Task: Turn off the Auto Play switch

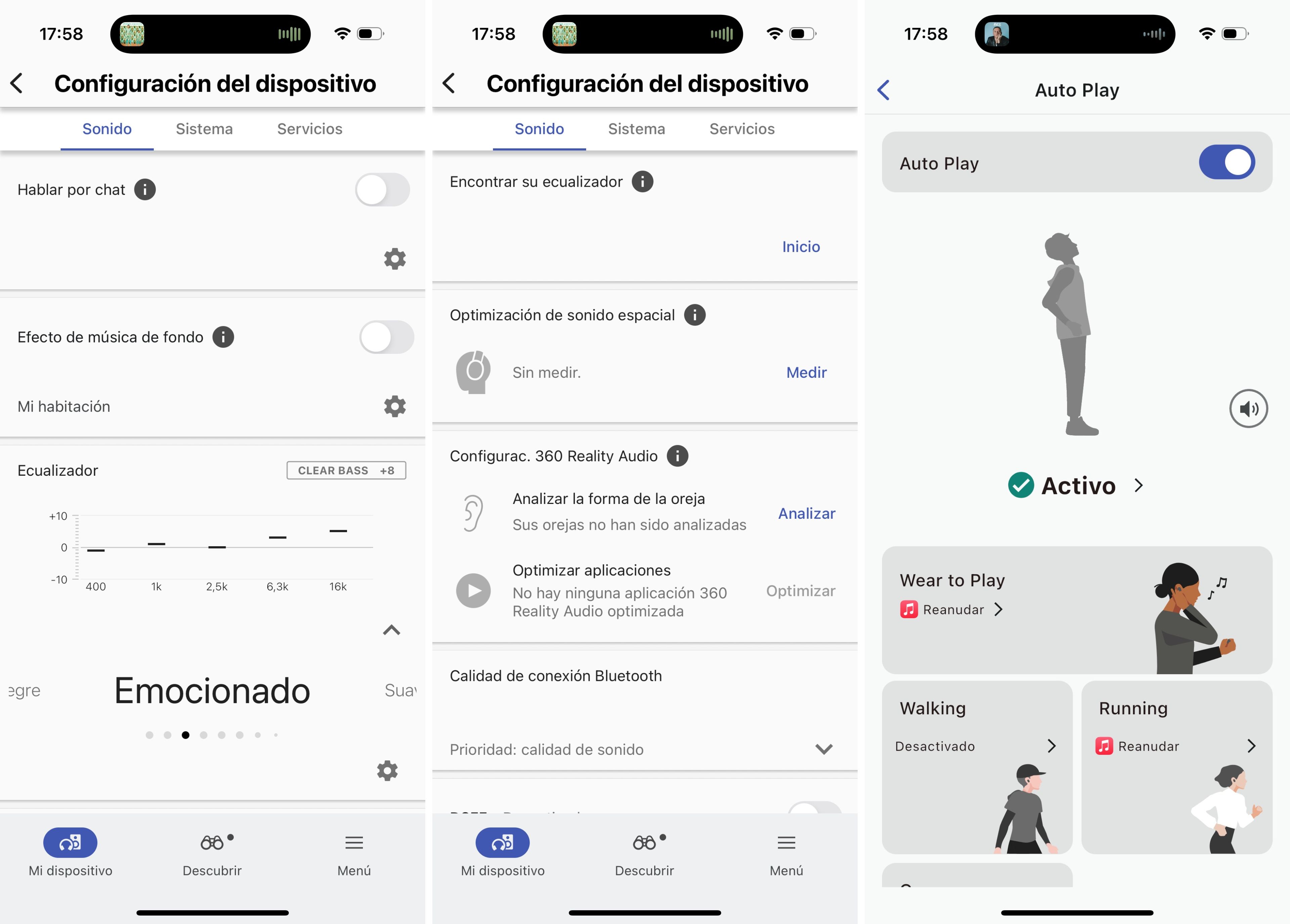Action: pos(1226,163)
